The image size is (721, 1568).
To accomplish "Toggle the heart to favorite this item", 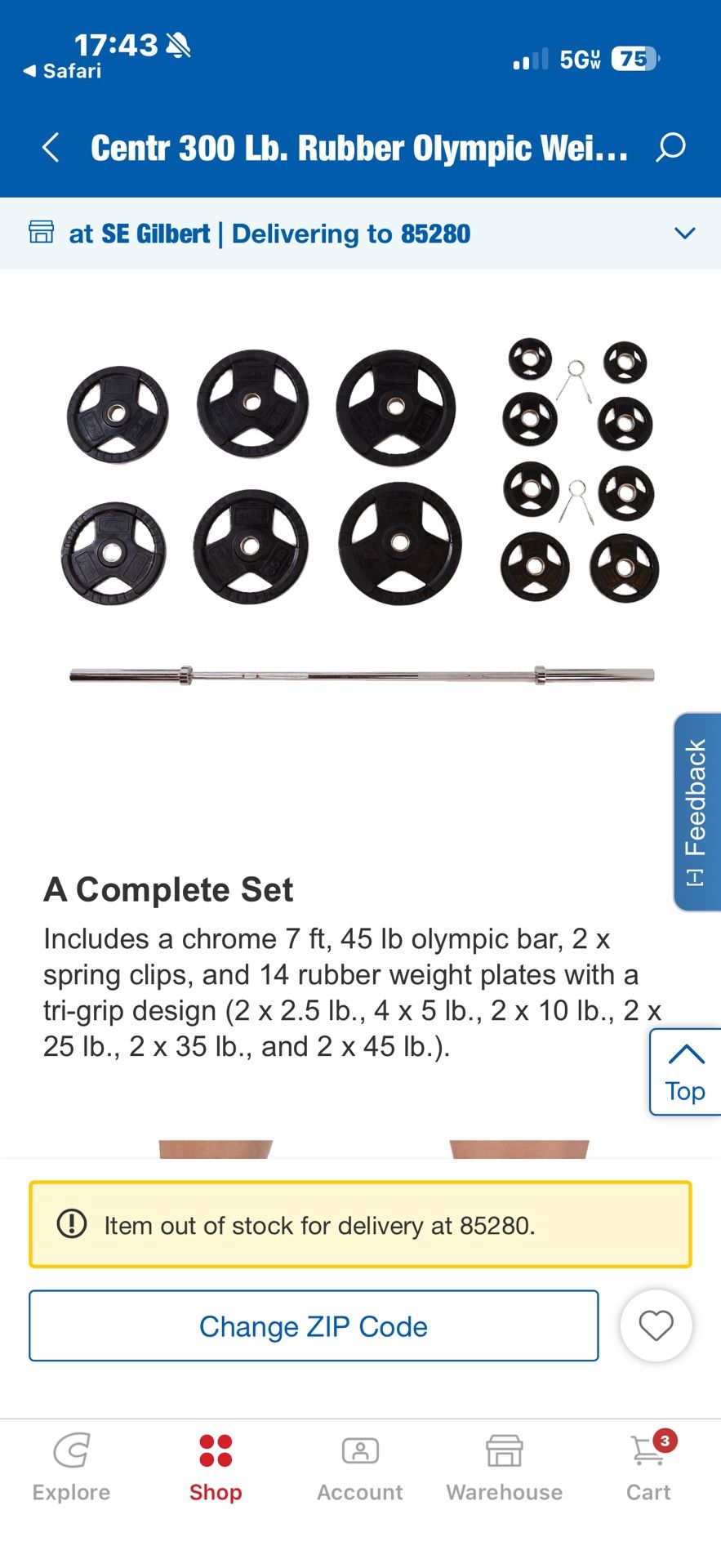I will tap(656, 1326).
